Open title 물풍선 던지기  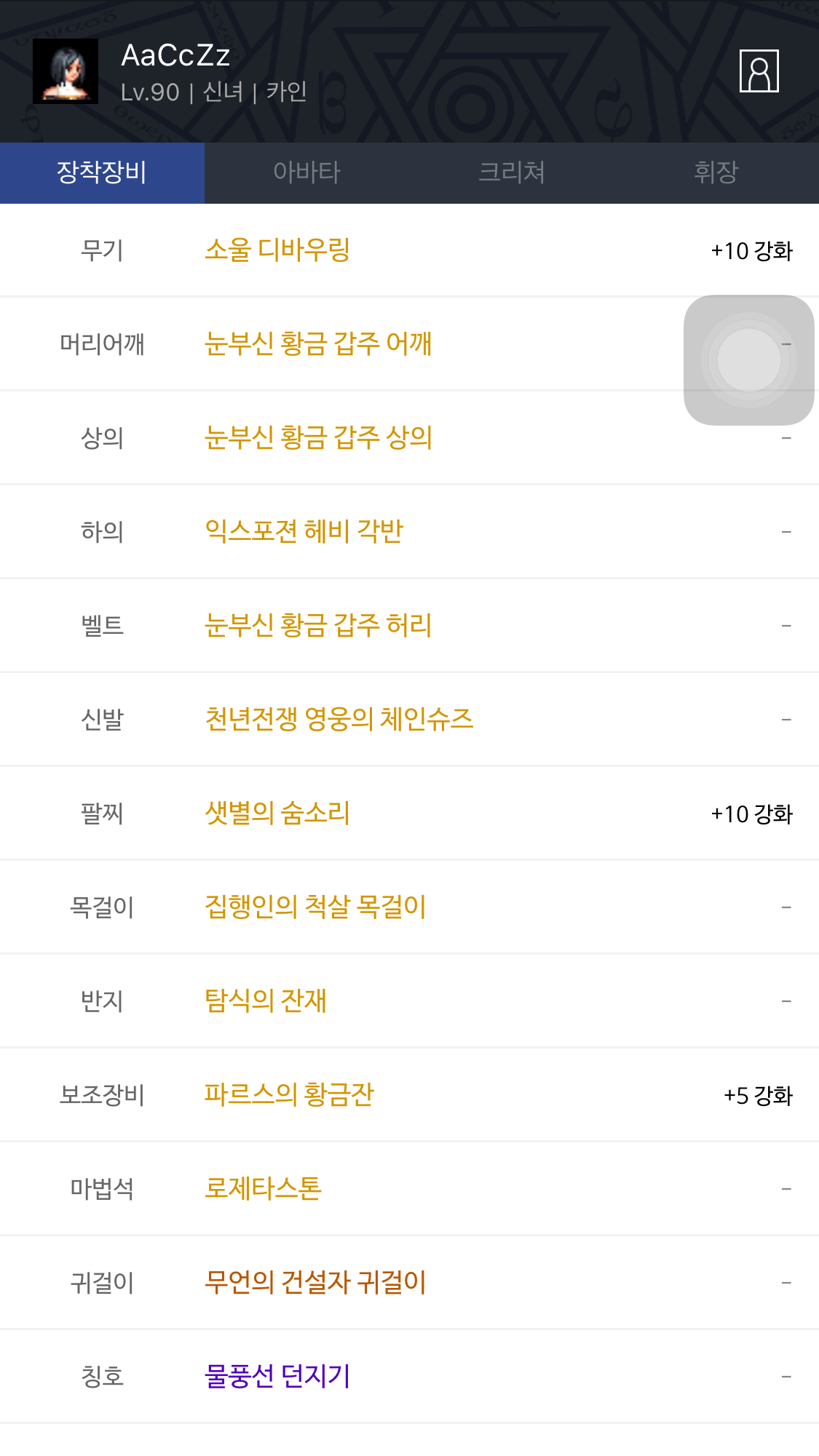[277, 1376]
